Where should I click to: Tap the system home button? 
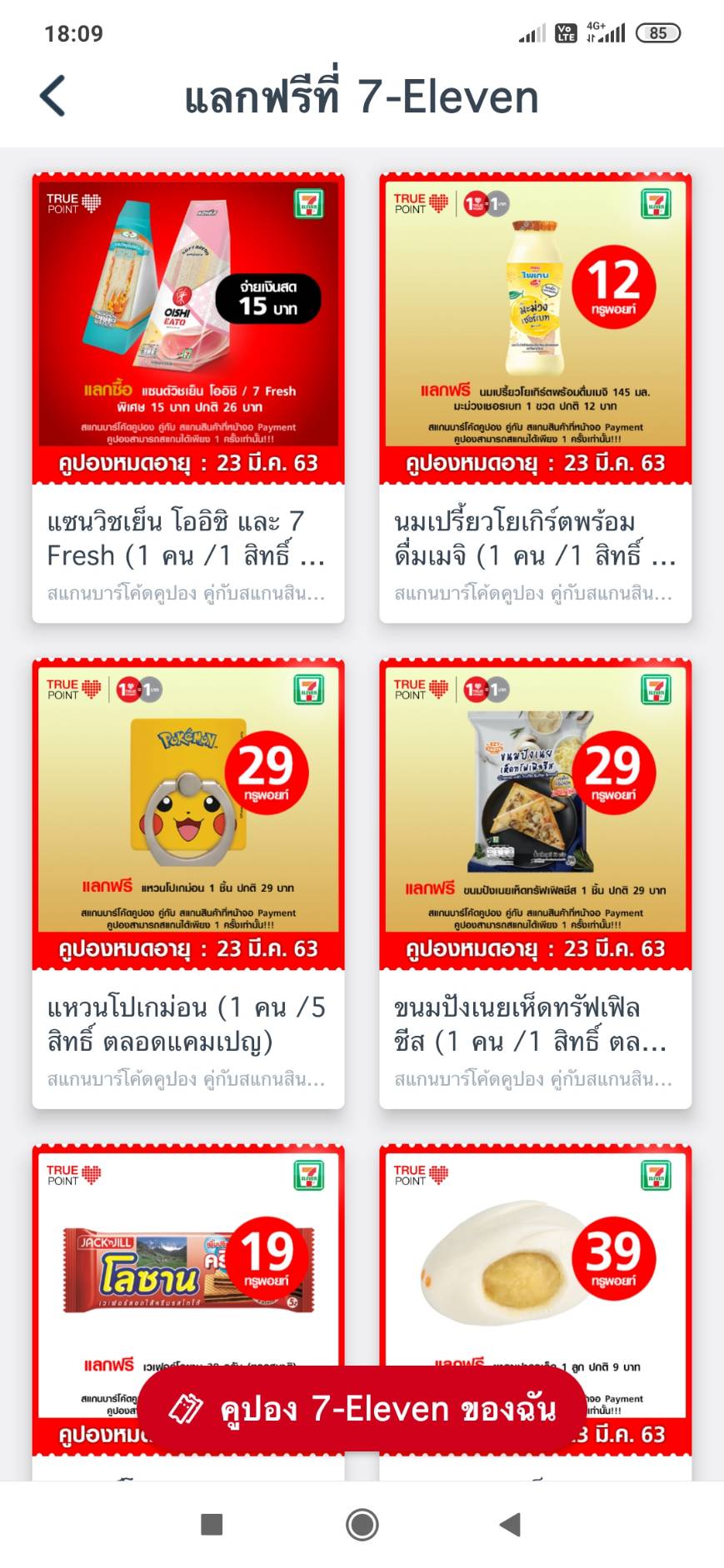coord(362,1525)
